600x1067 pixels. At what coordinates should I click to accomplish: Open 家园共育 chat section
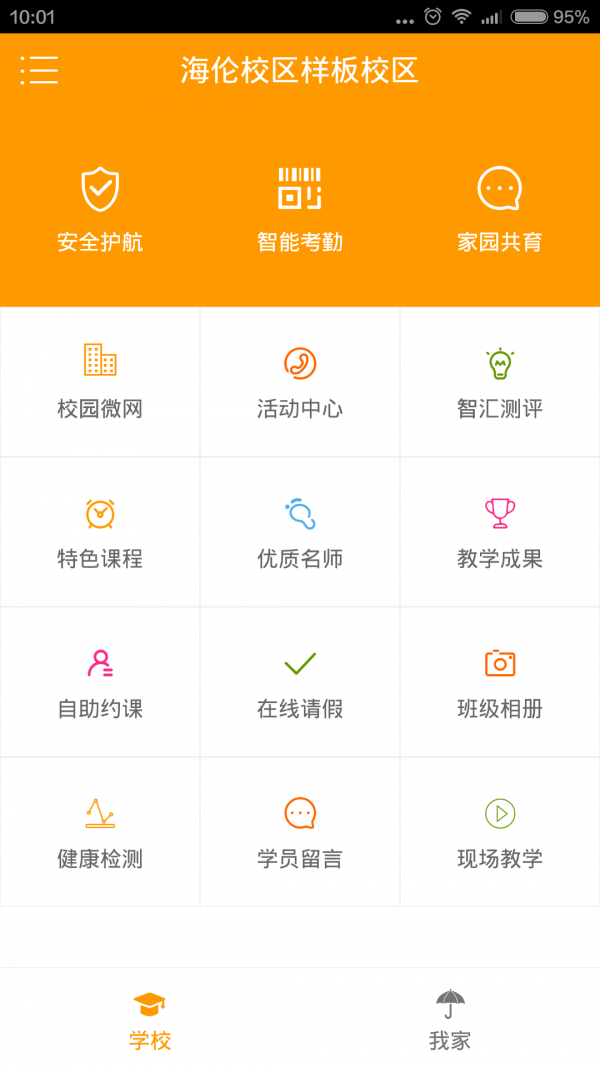point(500,210)
